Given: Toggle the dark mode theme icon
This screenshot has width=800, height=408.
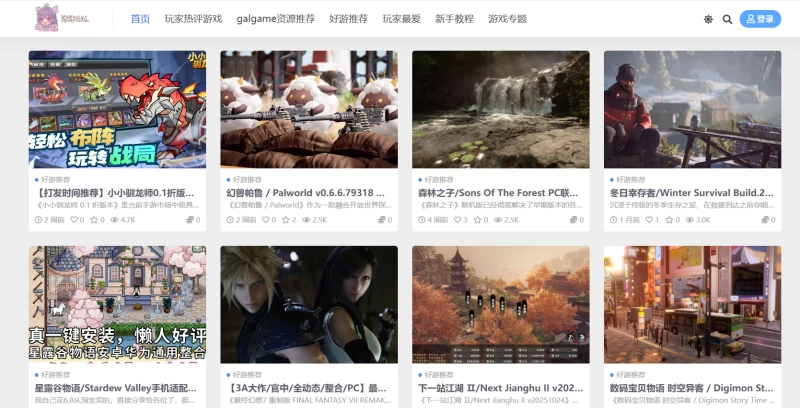Looking at the screenshot, I should (x=708, y=19).
